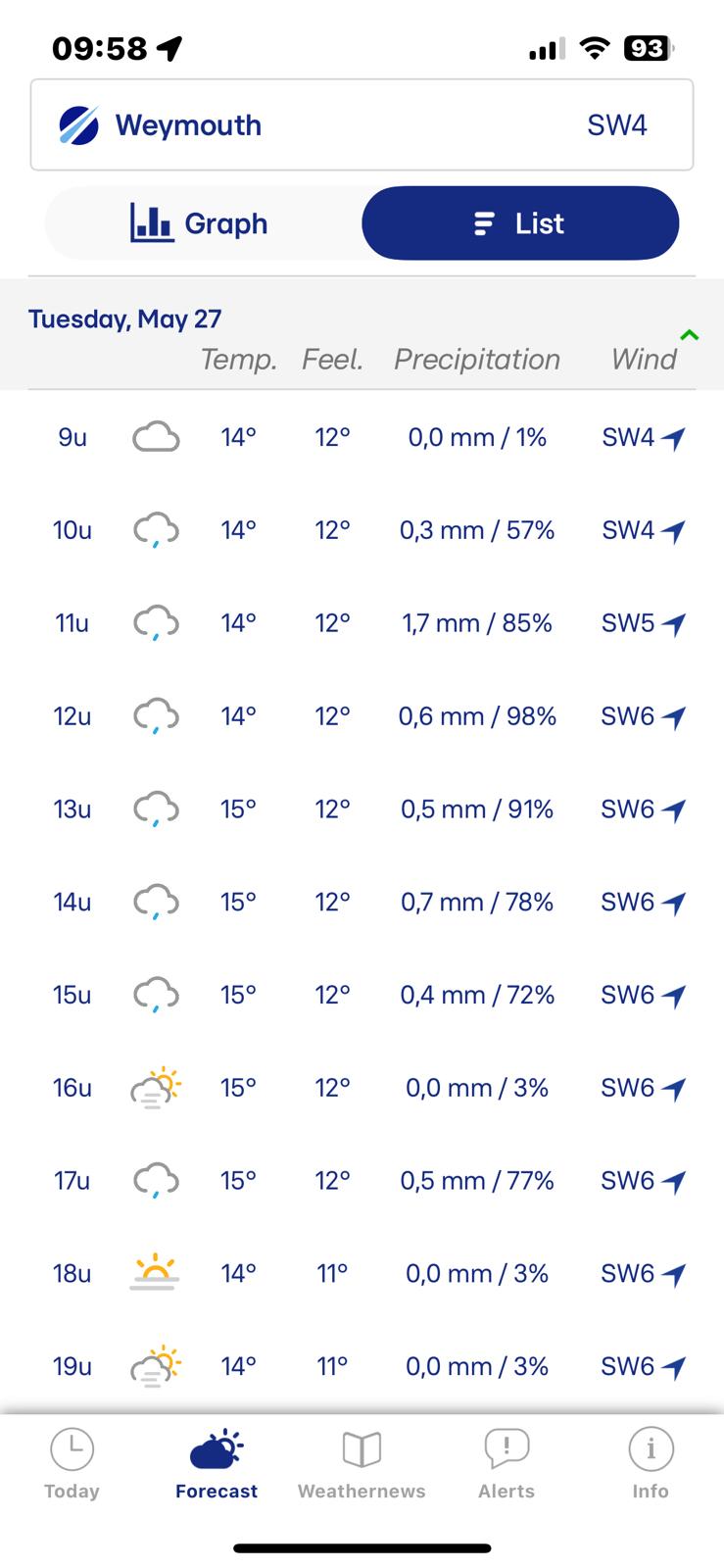Image resolution: width=724 pixels, height=1568 pixels.
Task: Go to the Forecast tab
Action: 217,1464
